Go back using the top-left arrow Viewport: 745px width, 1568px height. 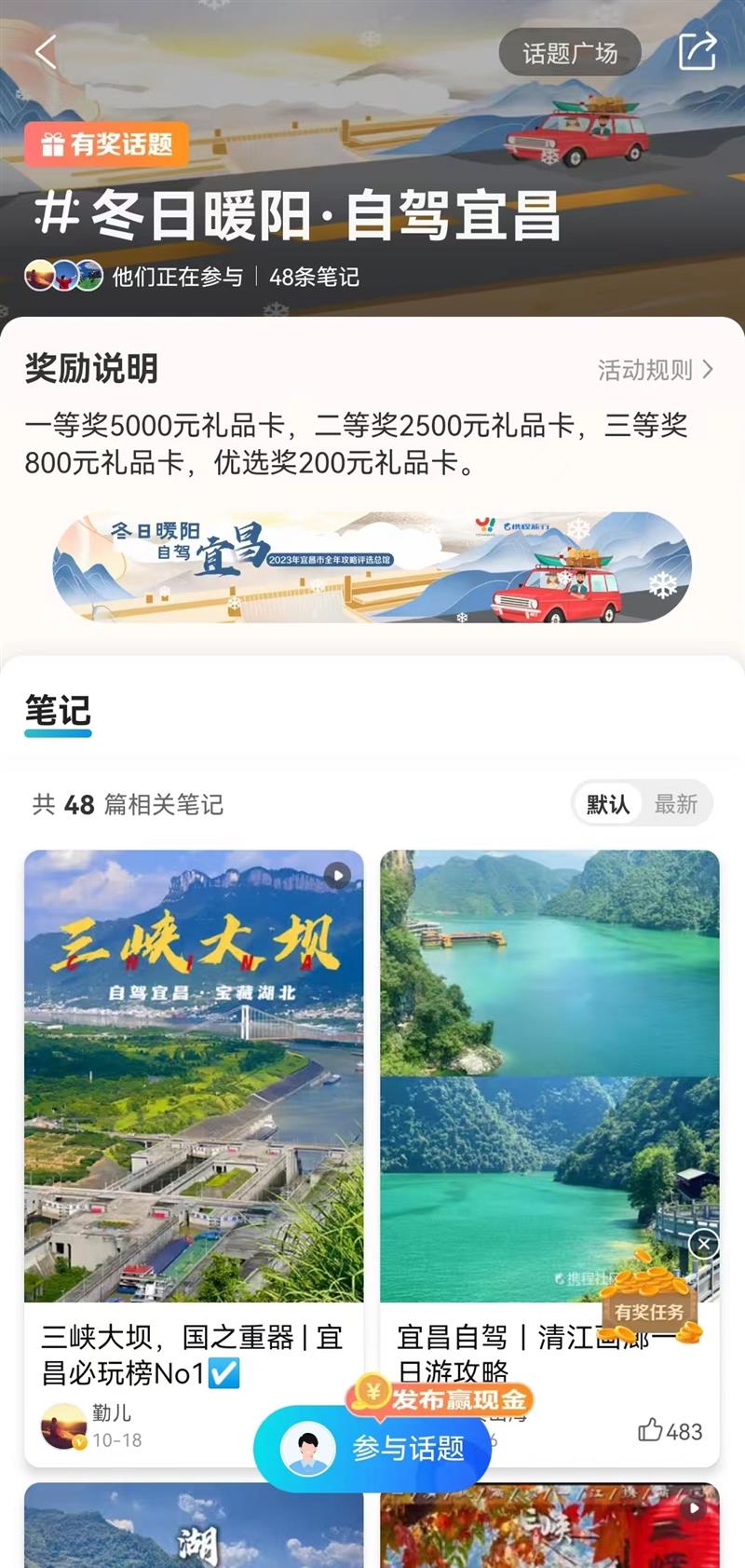(46, 52)
